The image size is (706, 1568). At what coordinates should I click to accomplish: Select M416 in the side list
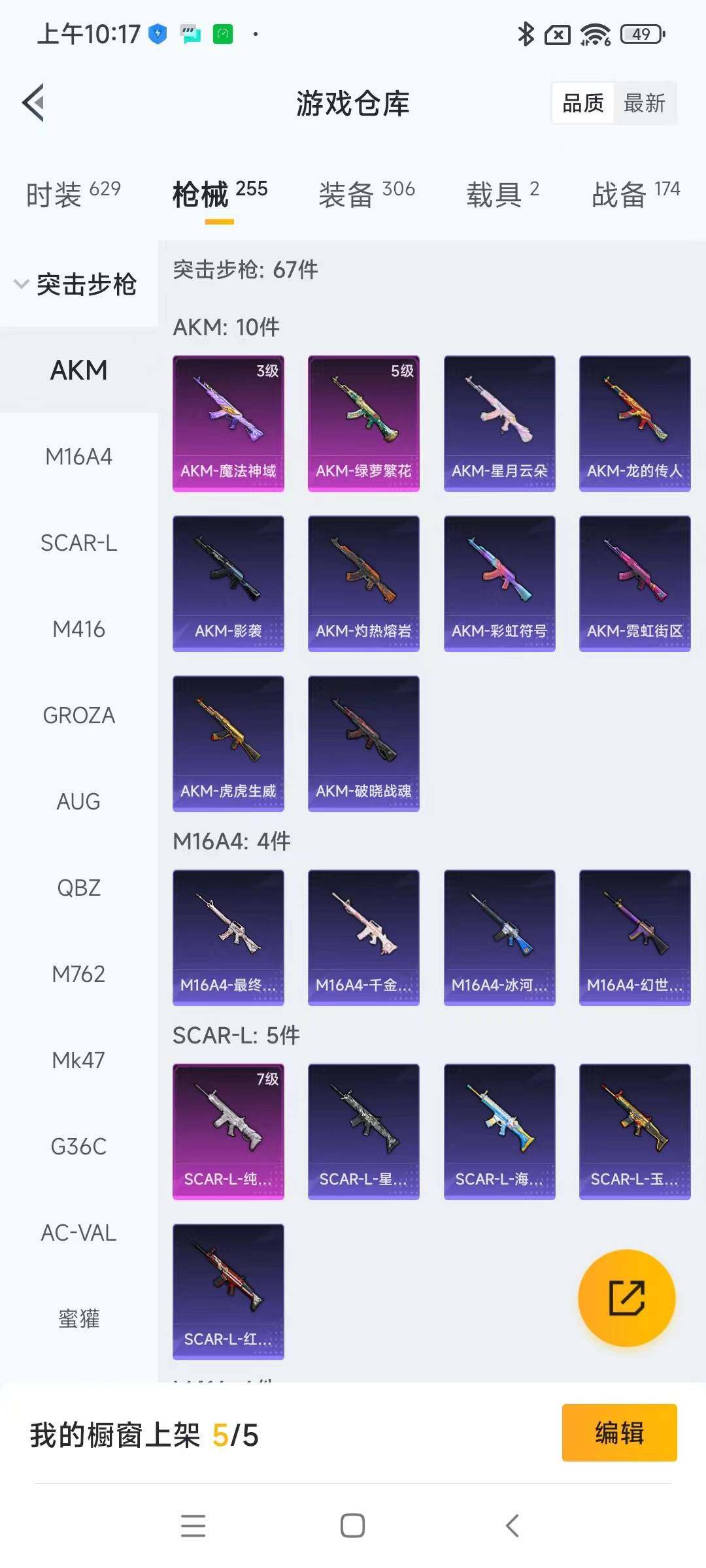coord(78,629)
